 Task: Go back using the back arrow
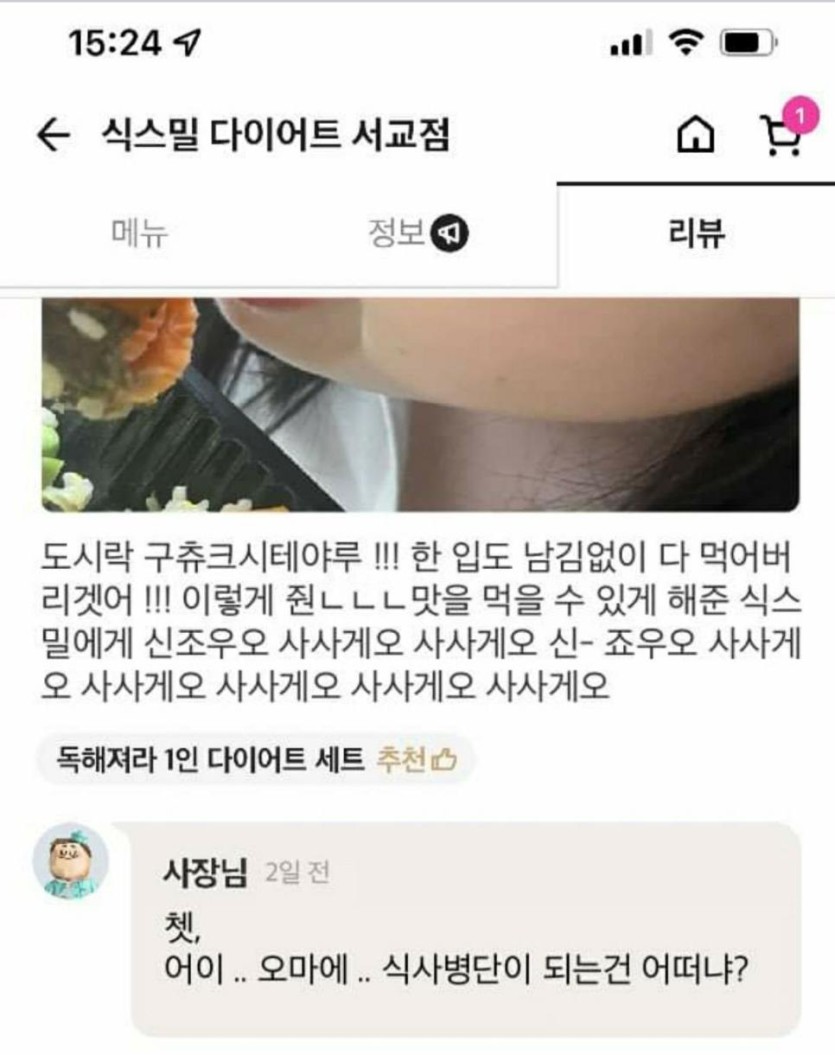click(52, 135)
